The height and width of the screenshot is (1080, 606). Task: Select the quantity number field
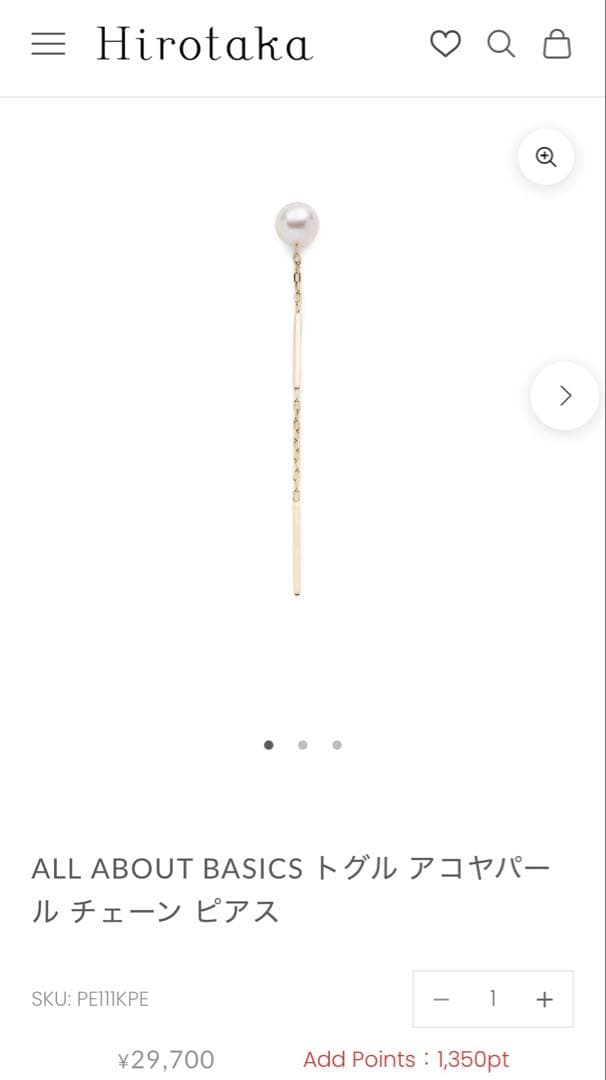[493, 999]
